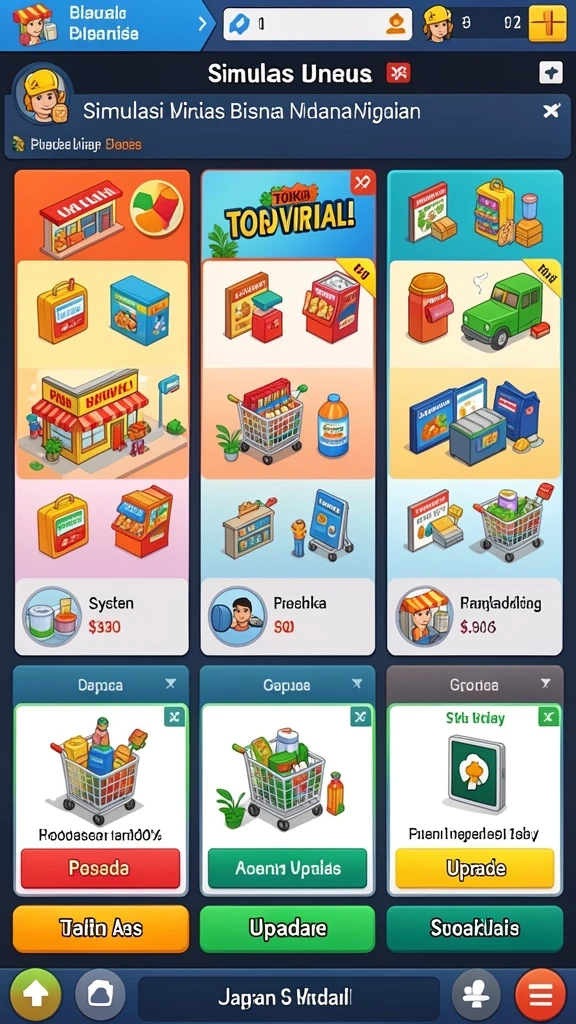This screenshot has width=576, height=1024.
Task: Tap the green Upadare button
Action: 287,928
